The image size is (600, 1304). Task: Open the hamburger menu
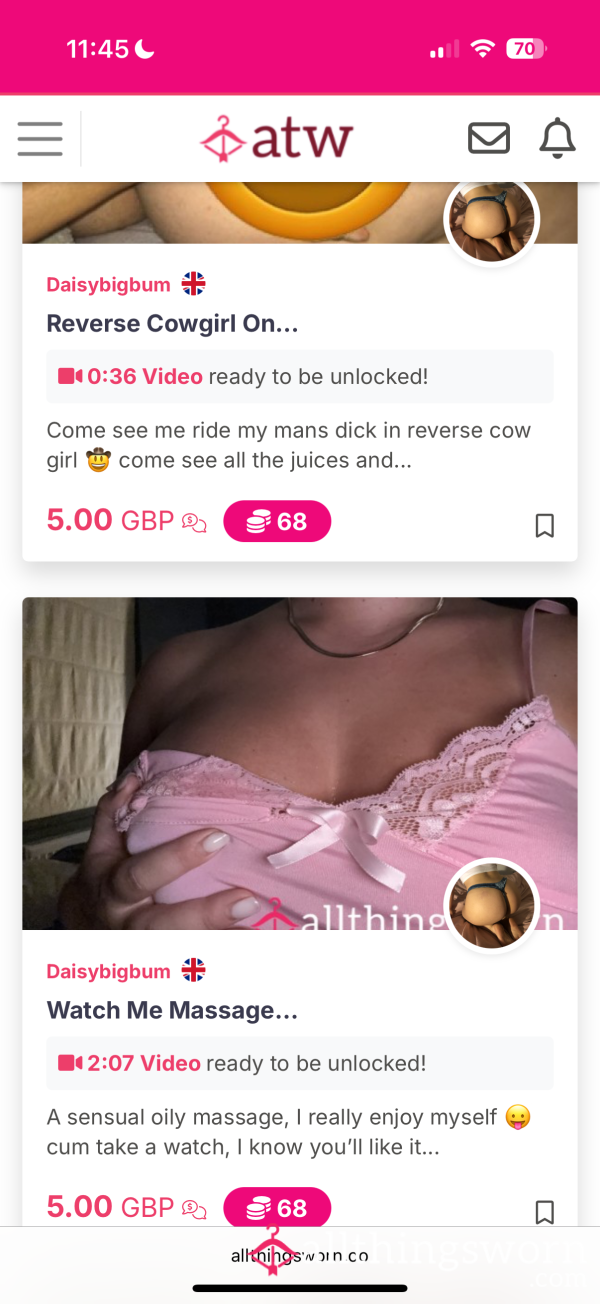point(40,139)
